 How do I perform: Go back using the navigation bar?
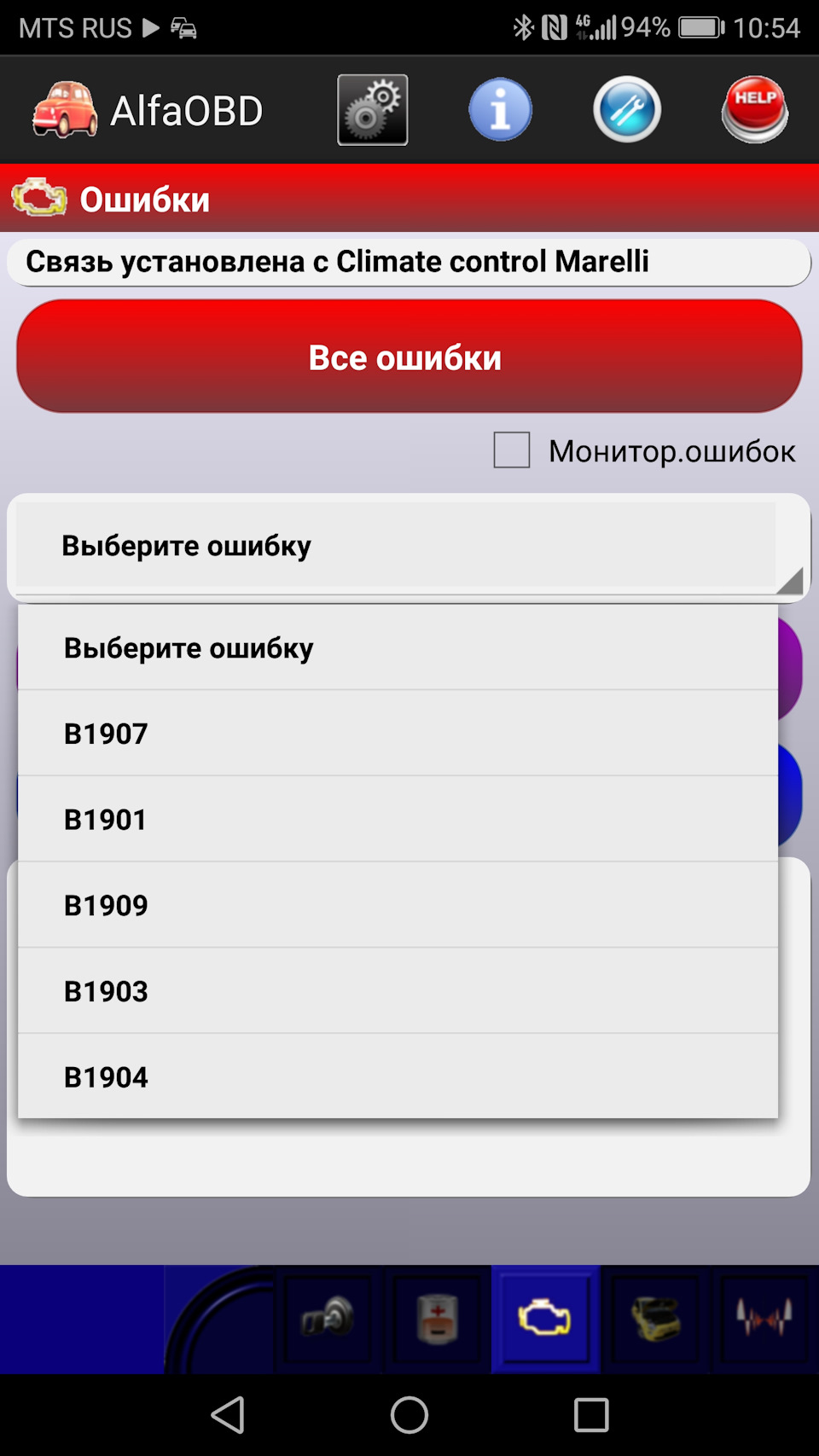(x=228, y=1415)
